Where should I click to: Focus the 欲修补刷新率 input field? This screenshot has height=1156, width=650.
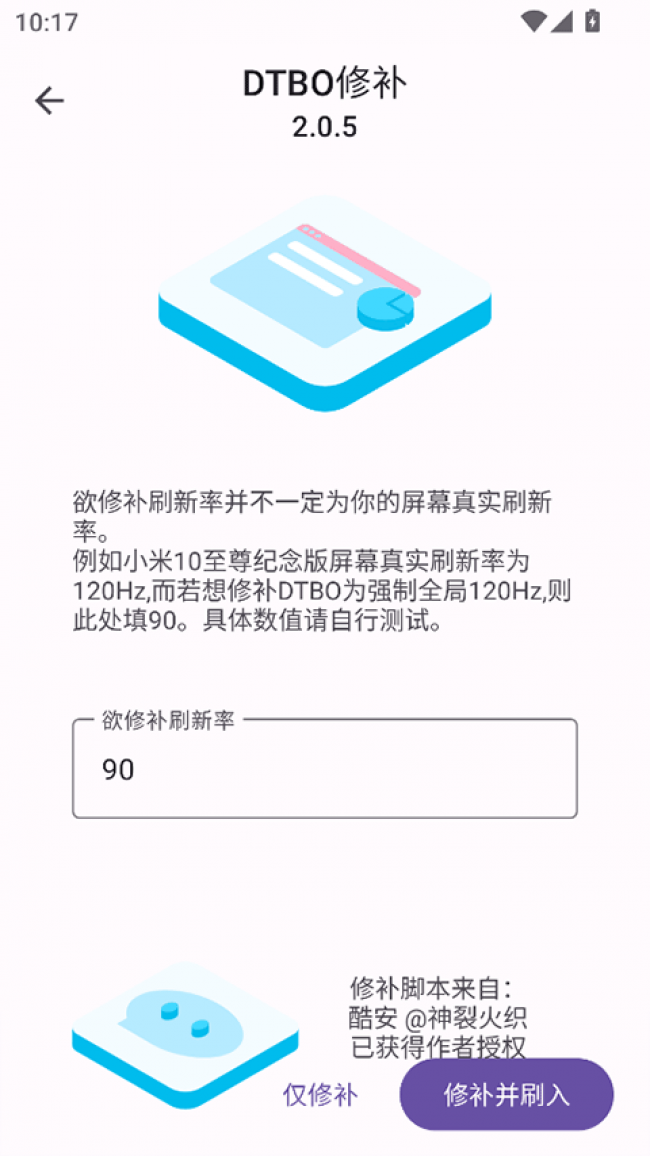pyautogui.click(x=324, y=769)
